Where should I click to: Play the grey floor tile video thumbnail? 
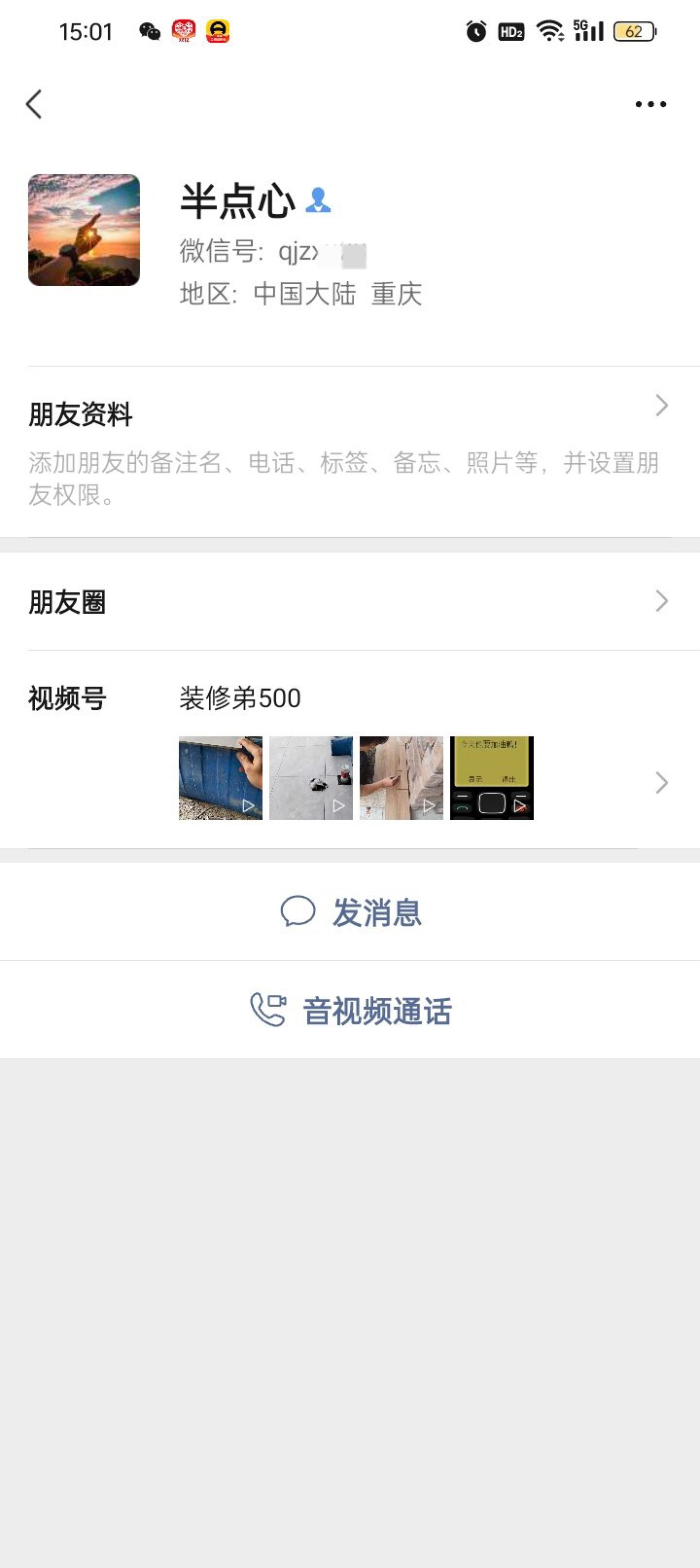(311, 778)
